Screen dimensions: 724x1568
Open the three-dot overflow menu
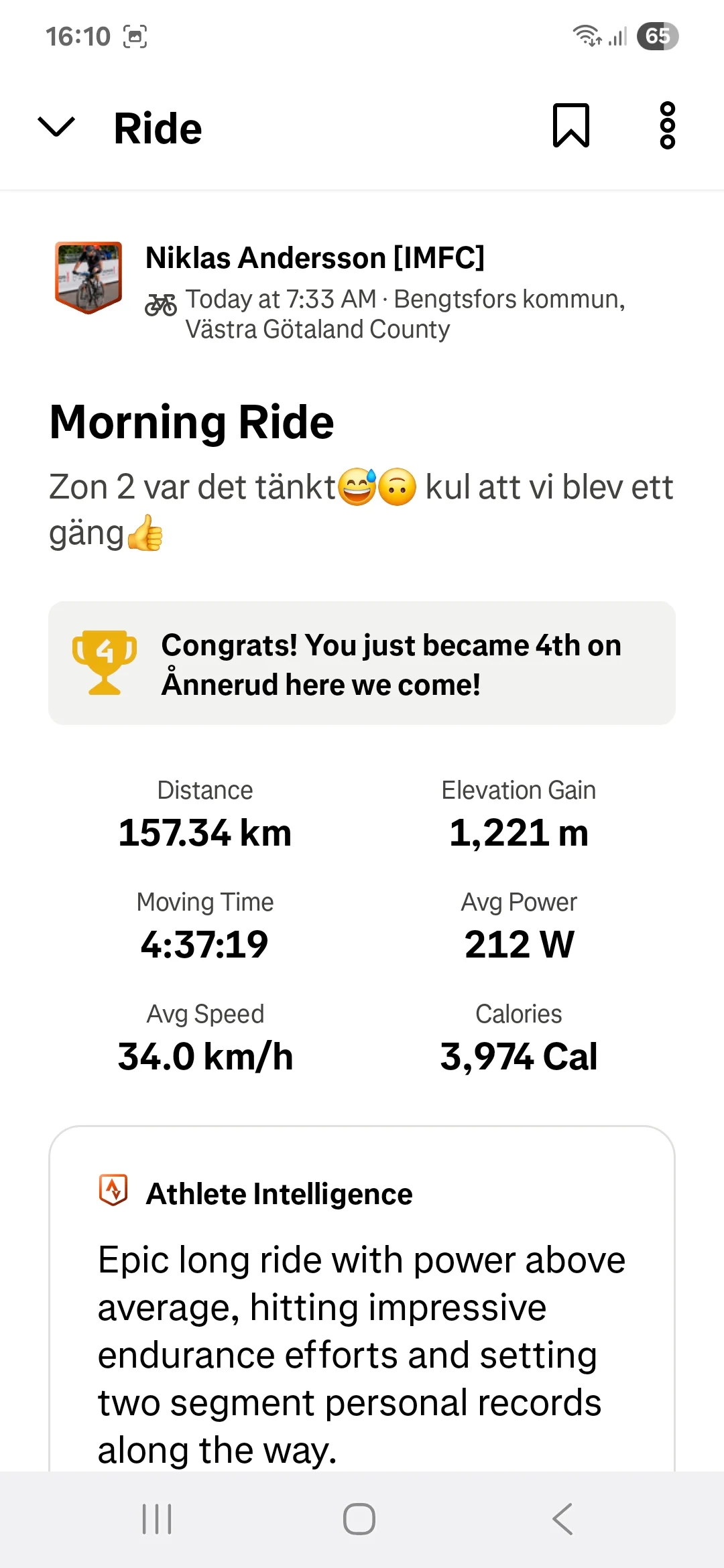click(667, 125)
